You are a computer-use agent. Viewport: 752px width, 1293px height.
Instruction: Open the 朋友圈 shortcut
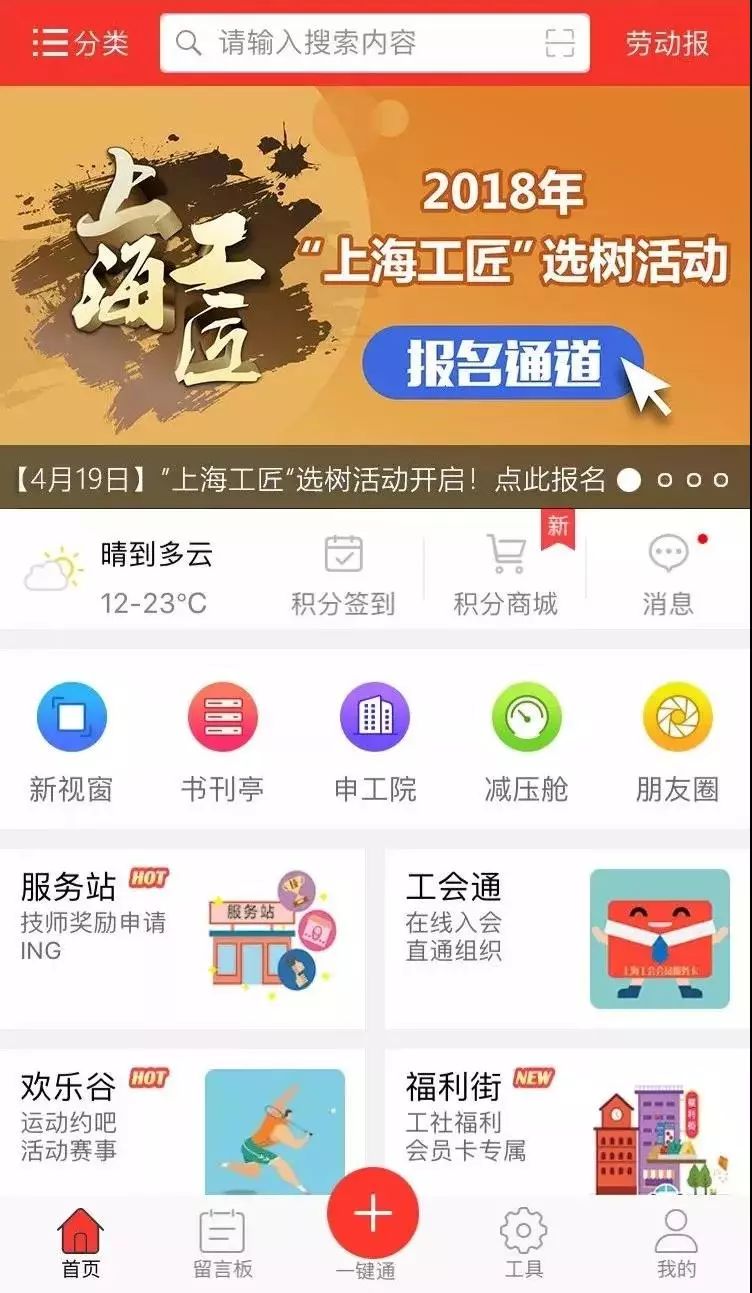677,740
